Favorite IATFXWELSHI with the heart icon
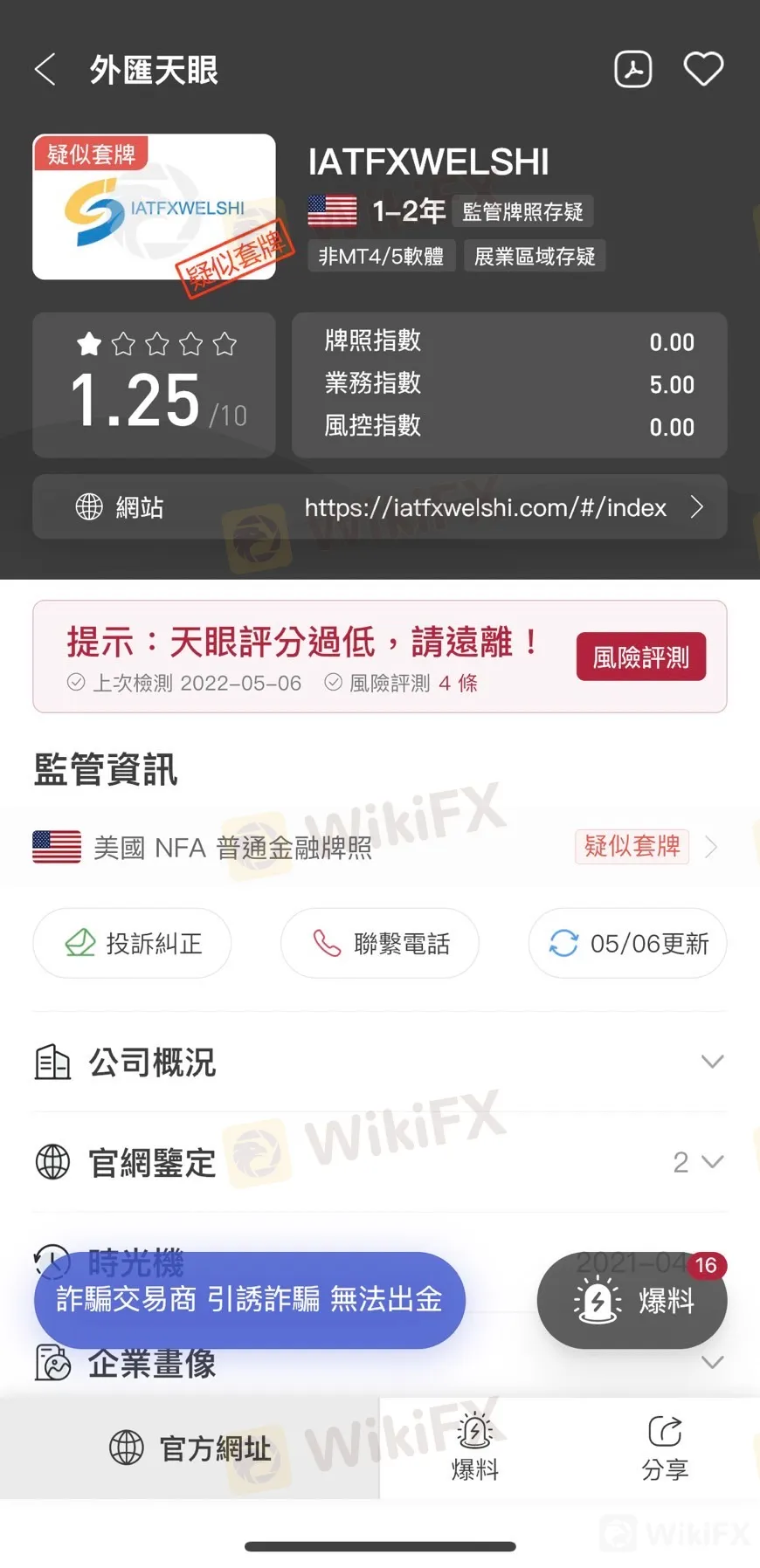 click(703, 70)
